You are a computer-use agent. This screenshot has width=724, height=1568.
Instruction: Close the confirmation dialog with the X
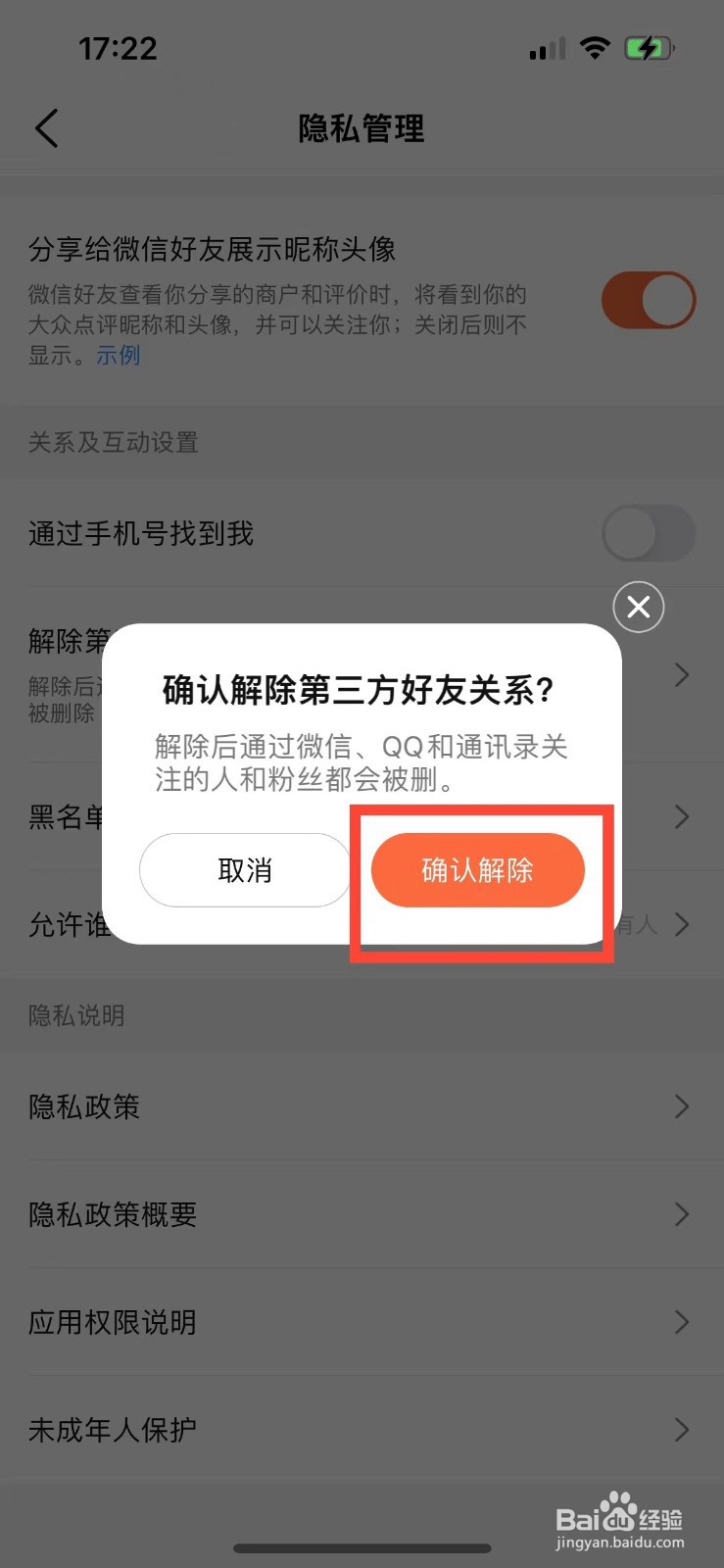tap(638, 608)
